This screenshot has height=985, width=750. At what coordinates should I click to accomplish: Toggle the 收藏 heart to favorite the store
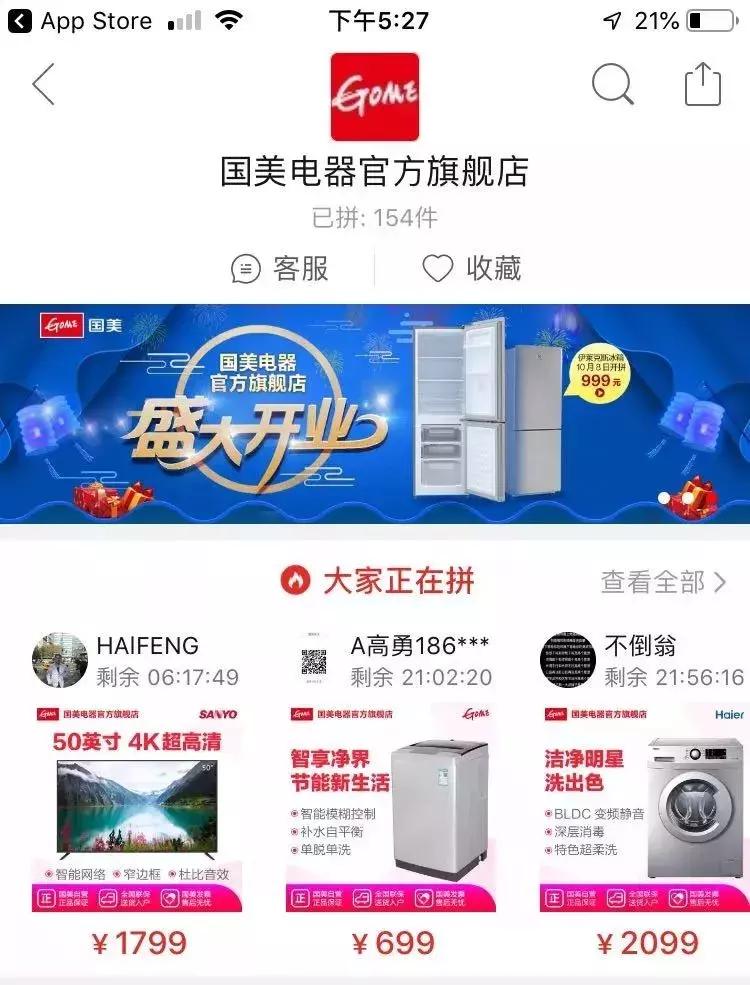coord(437,268)
